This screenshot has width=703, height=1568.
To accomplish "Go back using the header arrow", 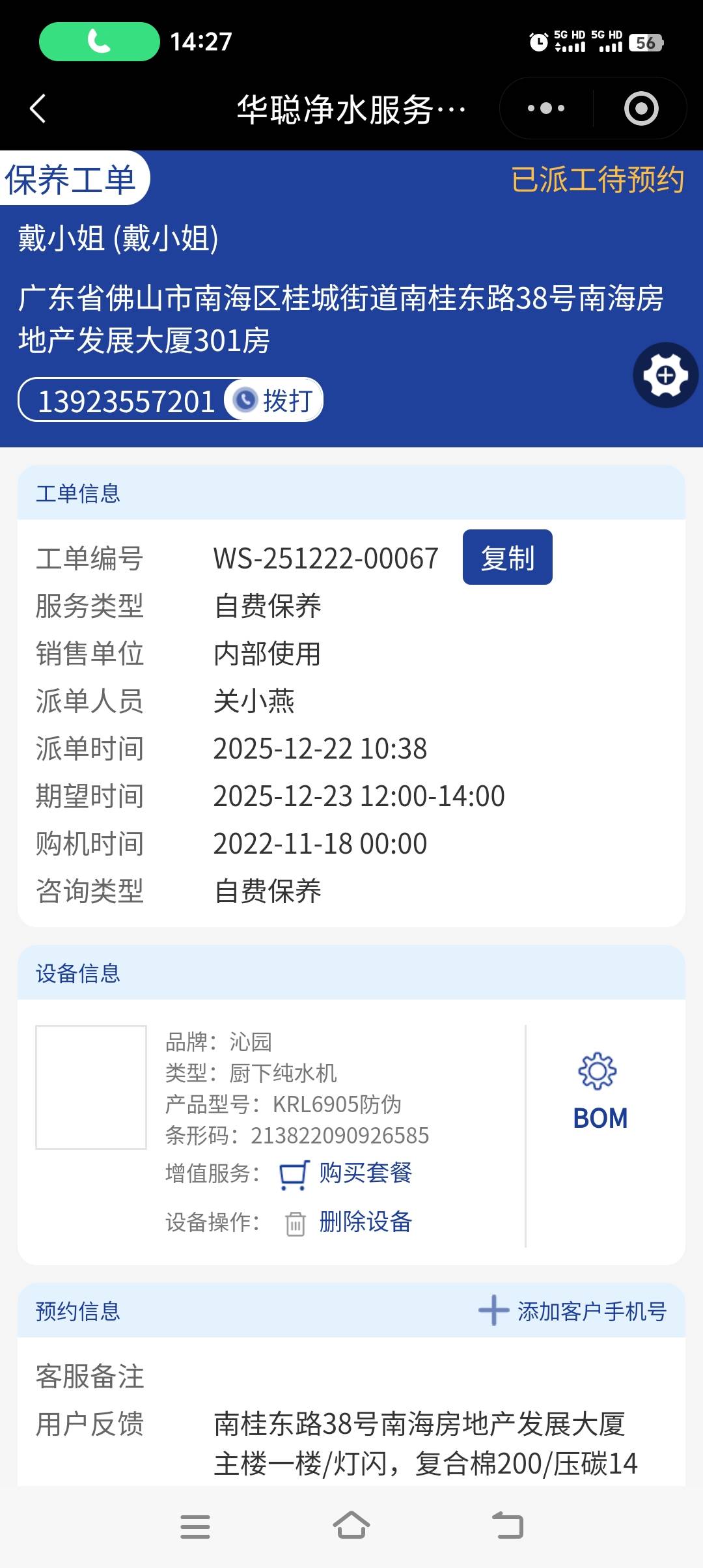I will (38, 108).
